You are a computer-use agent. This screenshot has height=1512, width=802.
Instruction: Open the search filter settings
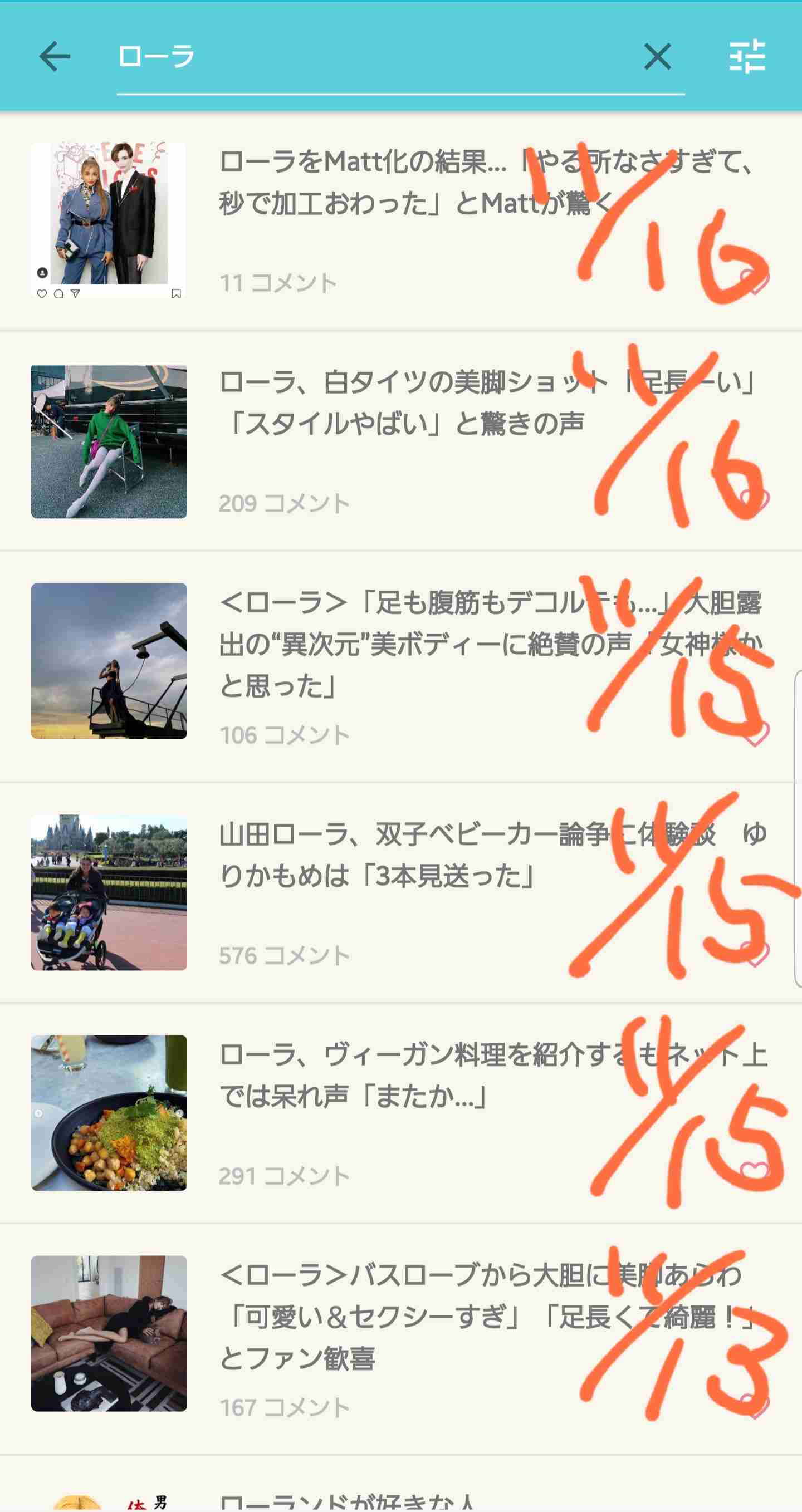pos(747,57)
